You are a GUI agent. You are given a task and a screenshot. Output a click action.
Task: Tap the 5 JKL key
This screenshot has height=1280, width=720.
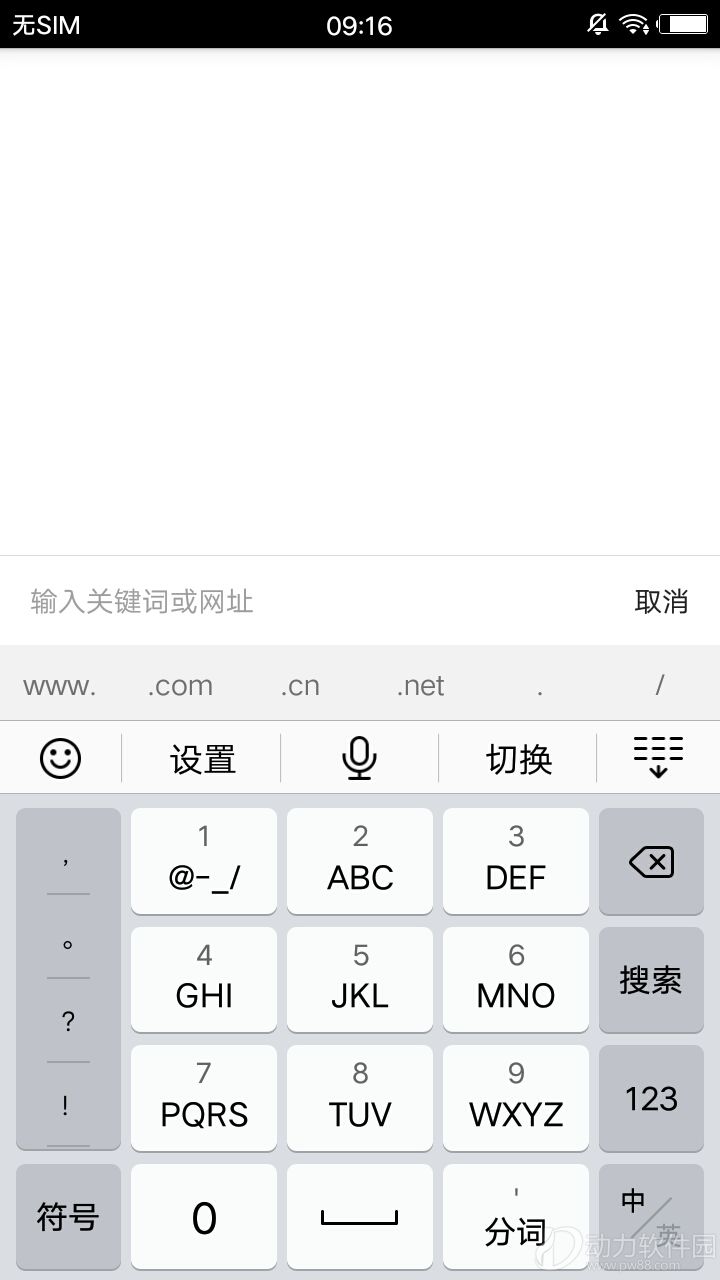click(360, 980)
